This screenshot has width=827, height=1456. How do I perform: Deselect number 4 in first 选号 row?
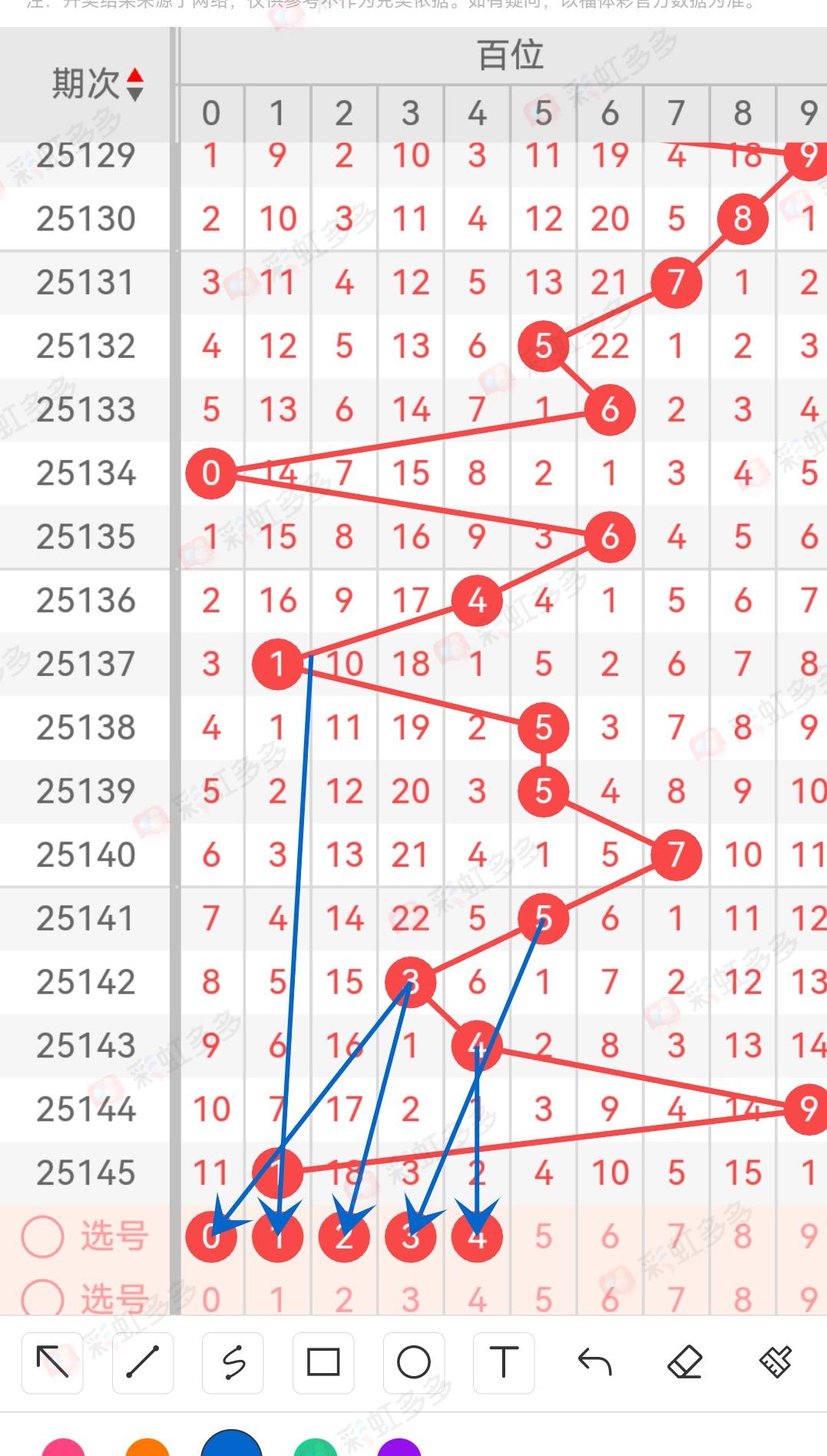coord(477,1237)
